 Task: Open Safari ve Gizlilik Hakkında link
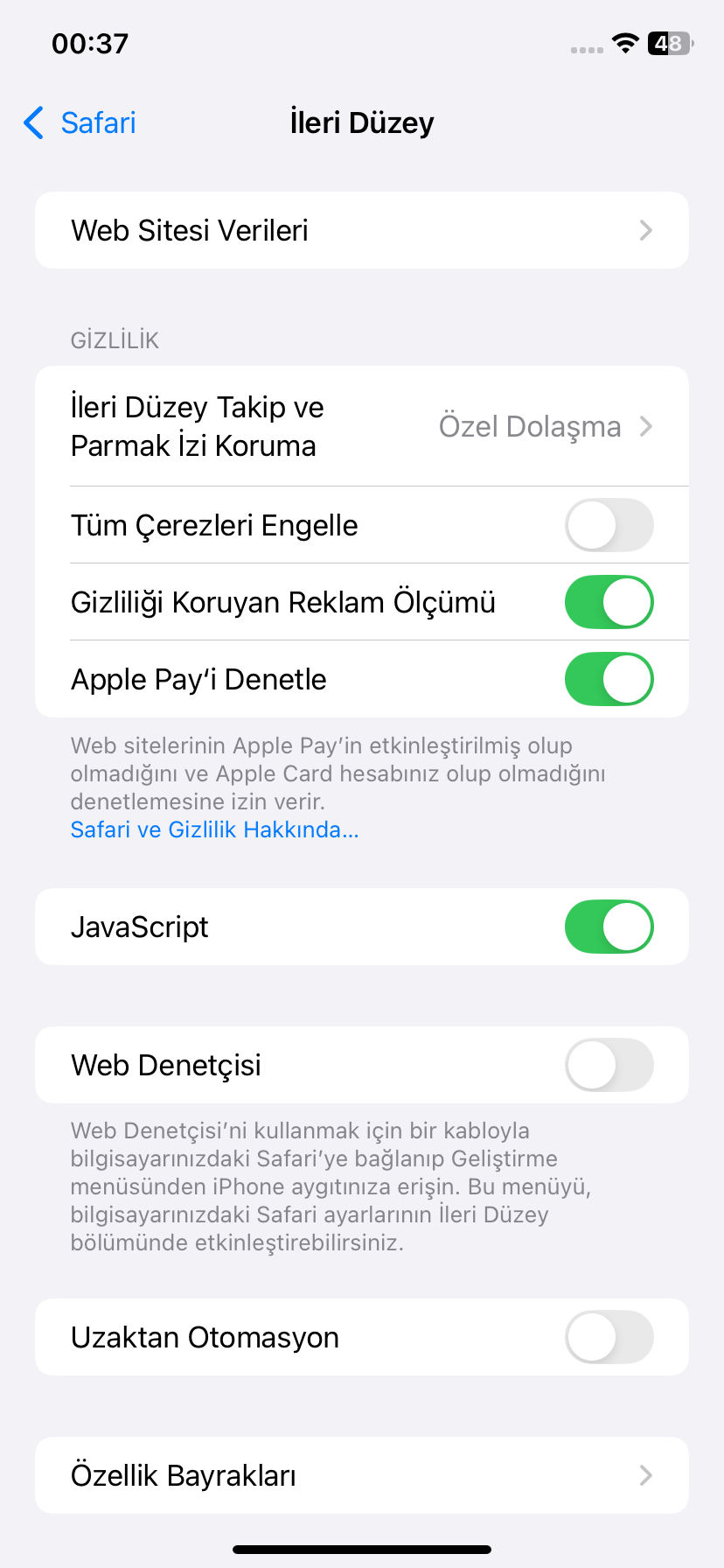point(214,829)
